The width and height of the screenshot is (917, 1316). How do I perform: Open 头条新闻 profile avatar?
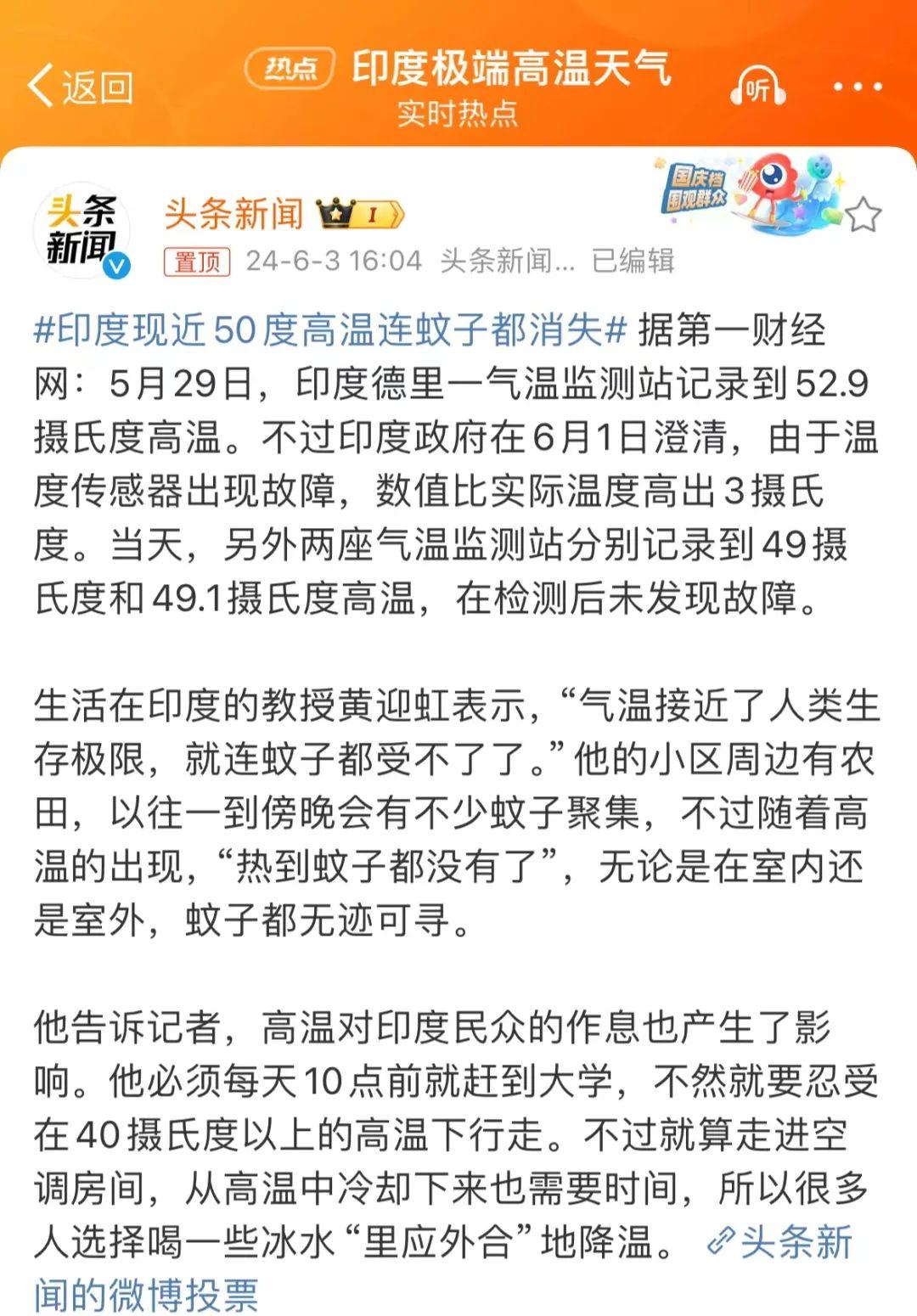(x=82, y=229)
